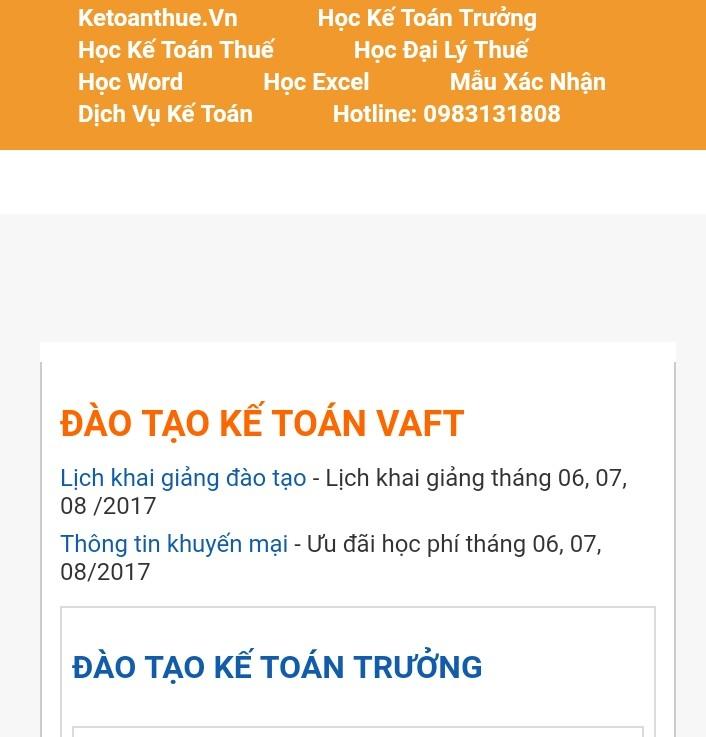Open Lịch khai giảng đào tạo link

pos(183,478)
